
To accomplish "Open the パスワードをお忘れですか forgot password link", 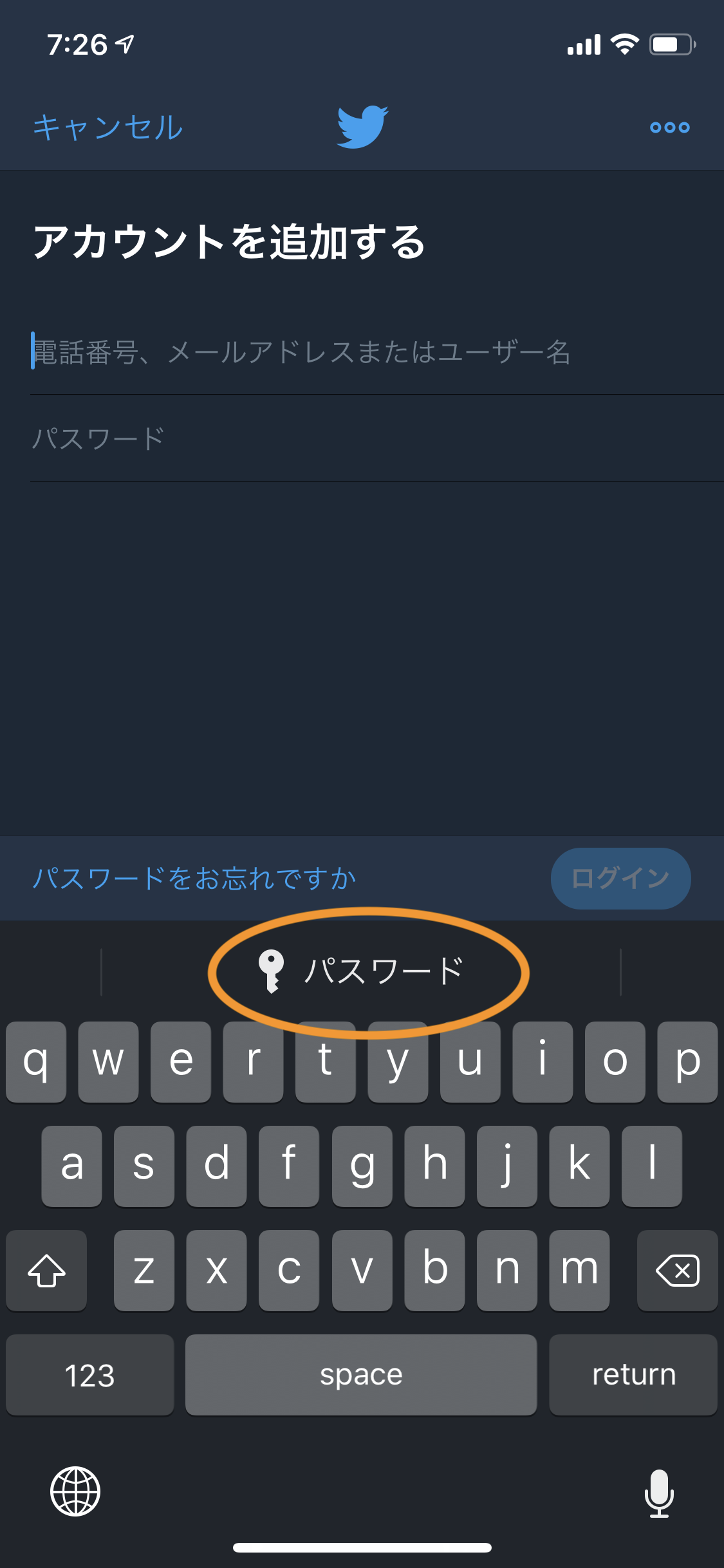I will (194, 878).
